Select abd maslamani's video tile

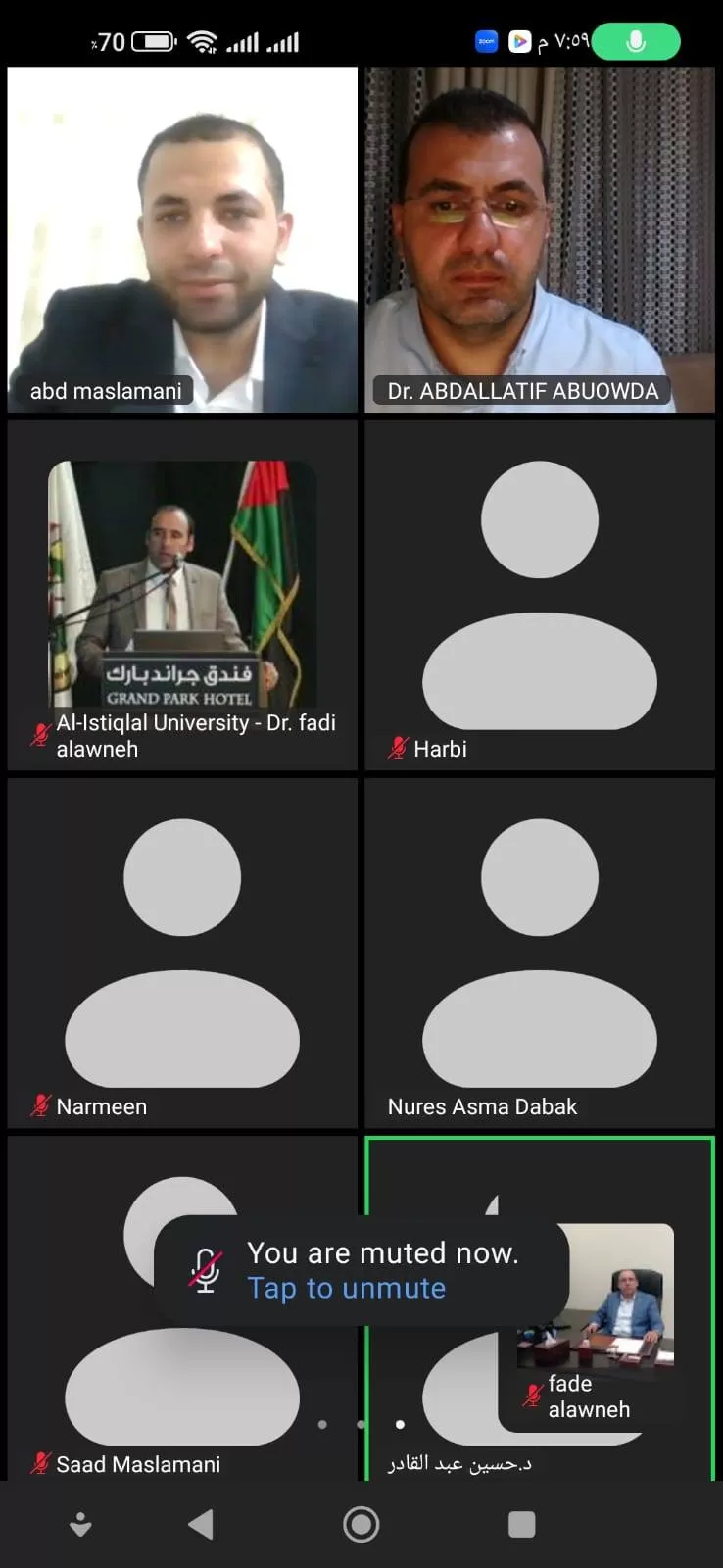(182, 239)
